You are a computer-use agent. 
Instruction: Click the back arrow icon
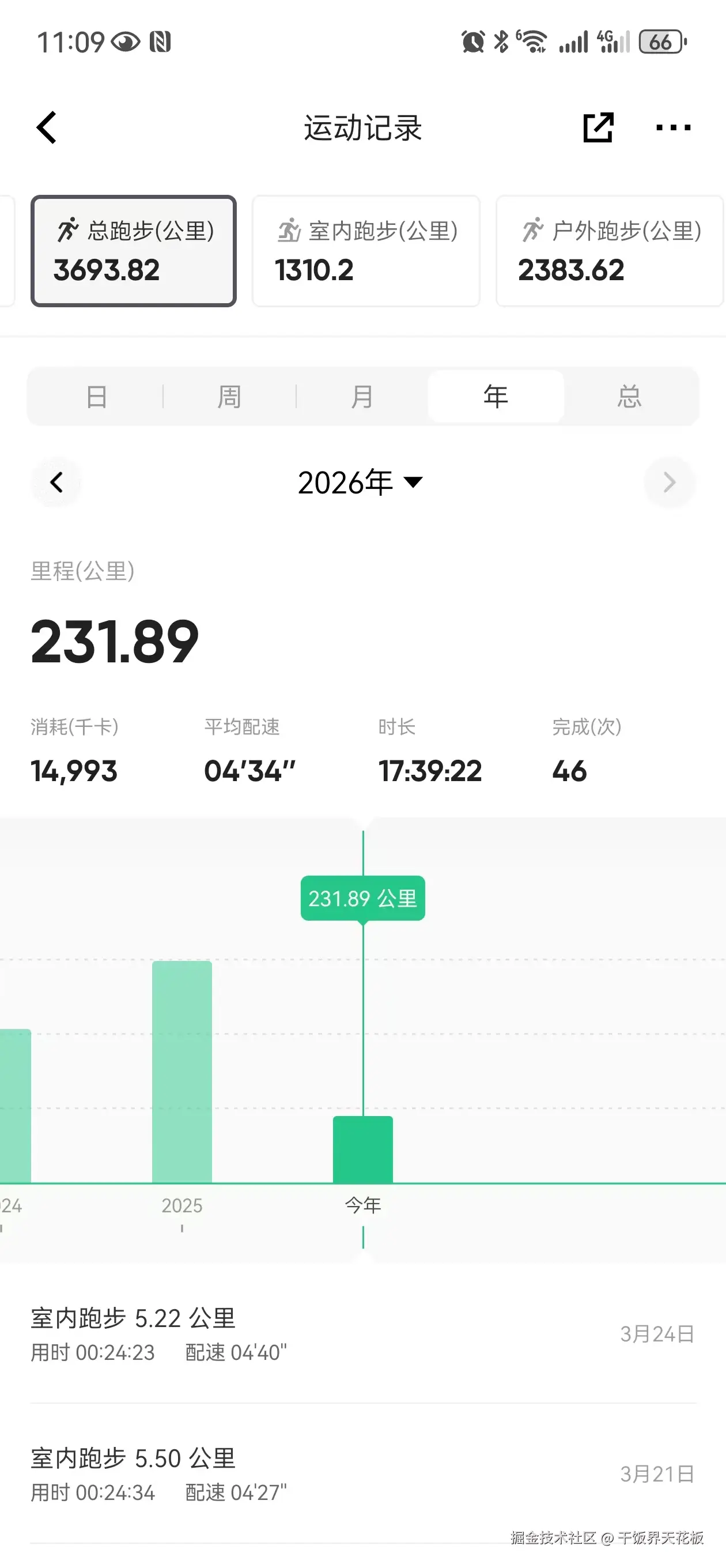coord(46,127)
